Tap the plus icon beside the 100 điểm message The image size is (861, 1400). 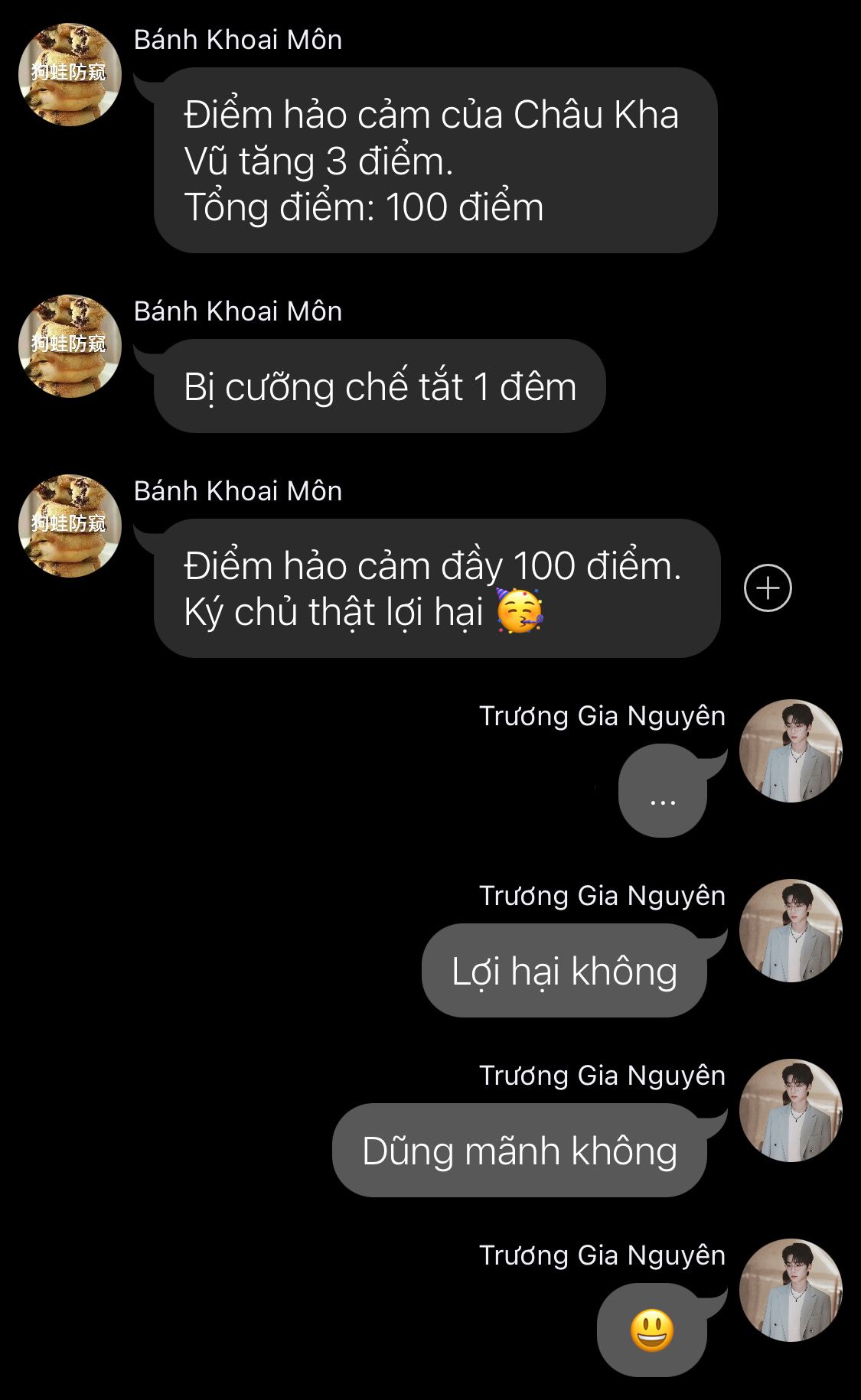coord(768,588)
